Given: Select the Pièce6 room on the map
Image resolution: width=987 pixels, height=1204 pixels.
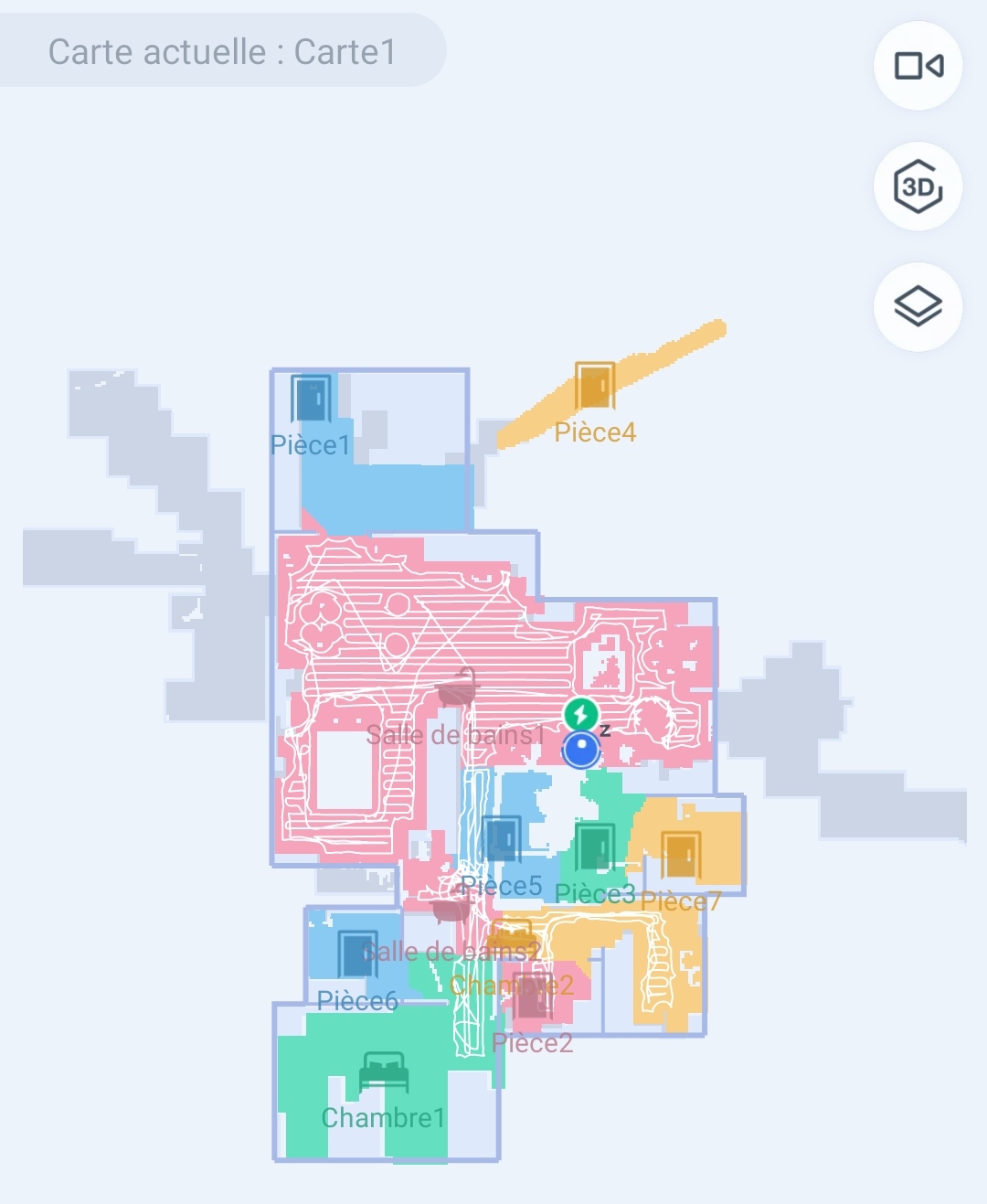Looking at the screenshot, I should [356, 954].
